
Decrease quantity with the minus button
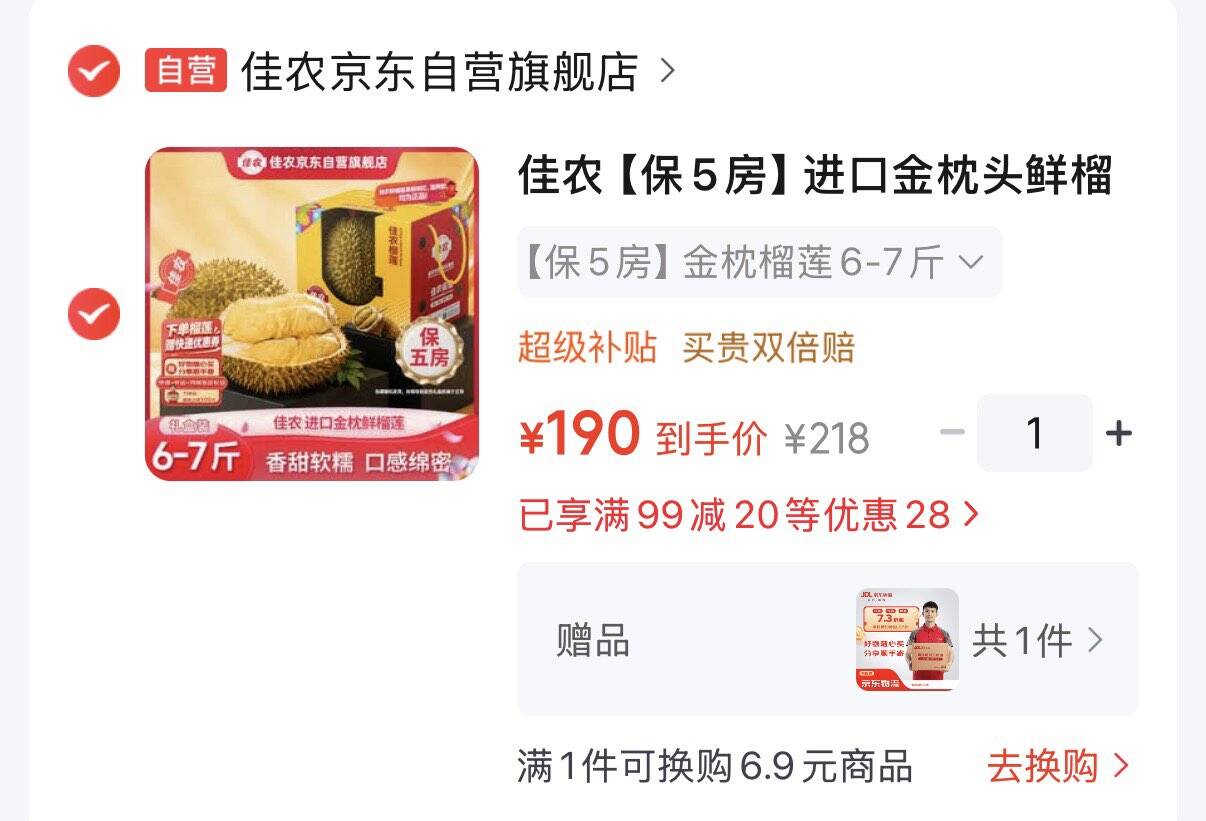[x=952, y=433]
